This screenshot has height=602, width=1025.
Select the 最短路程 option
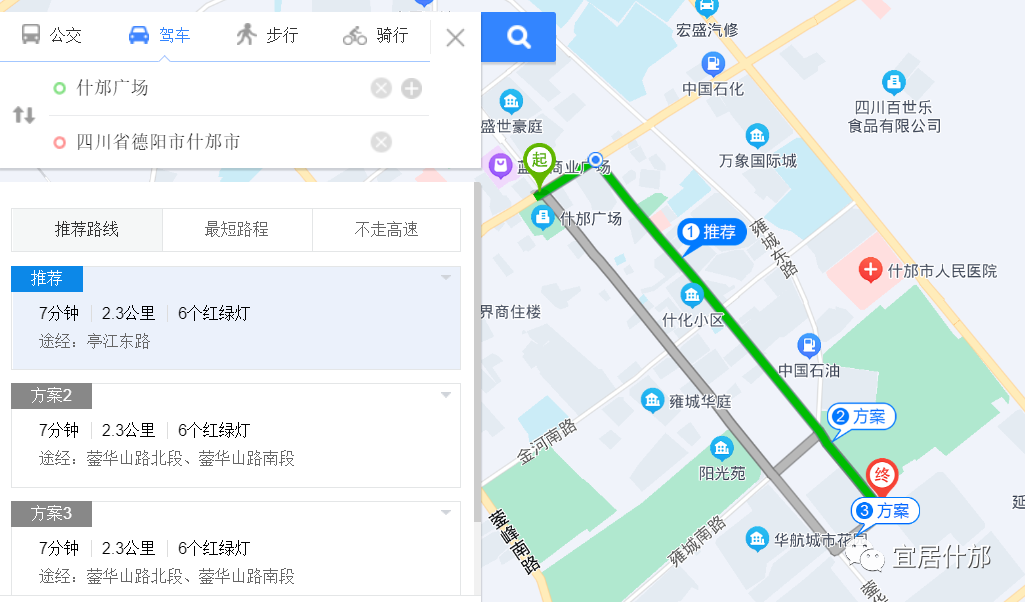(237, 230)
